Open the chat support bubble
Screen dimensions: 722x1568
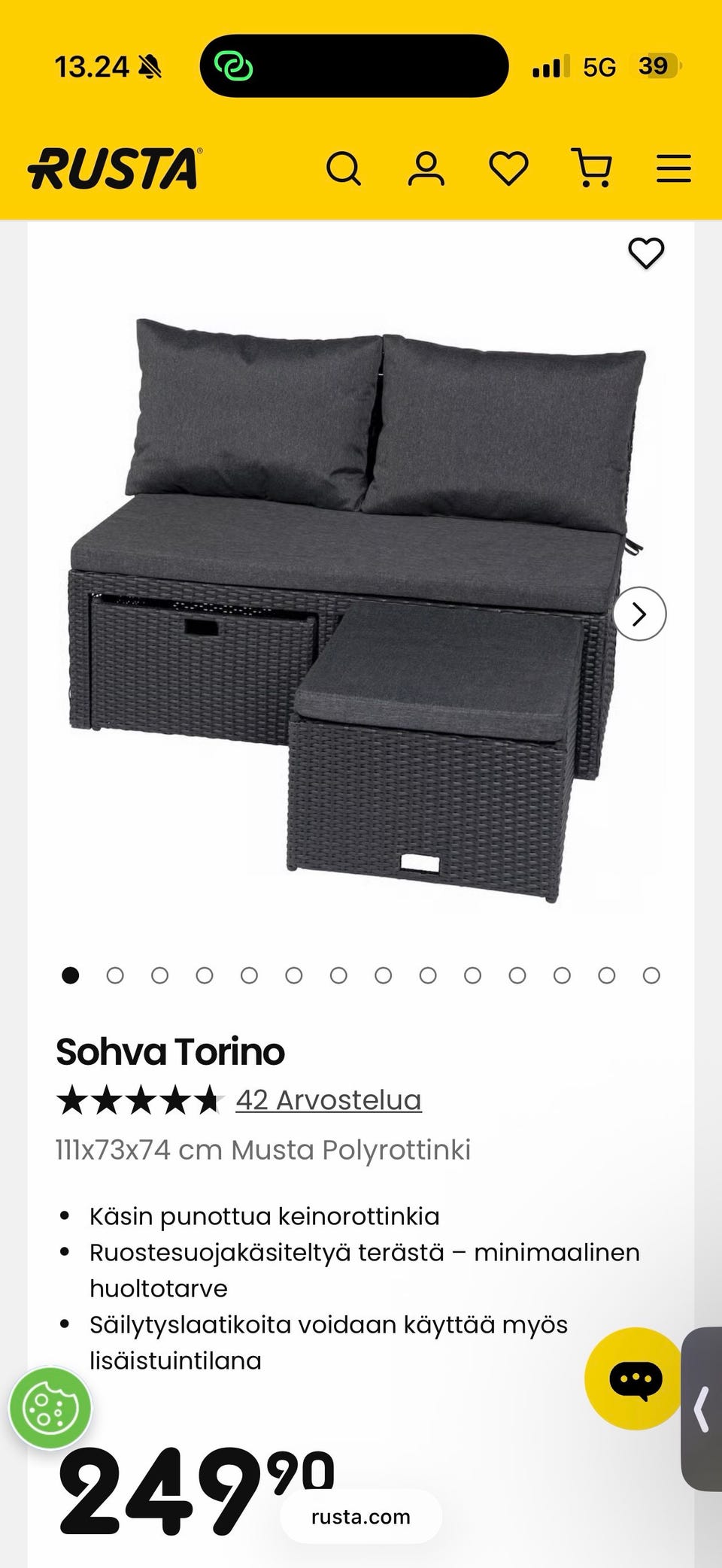[x=636, y=1378]
